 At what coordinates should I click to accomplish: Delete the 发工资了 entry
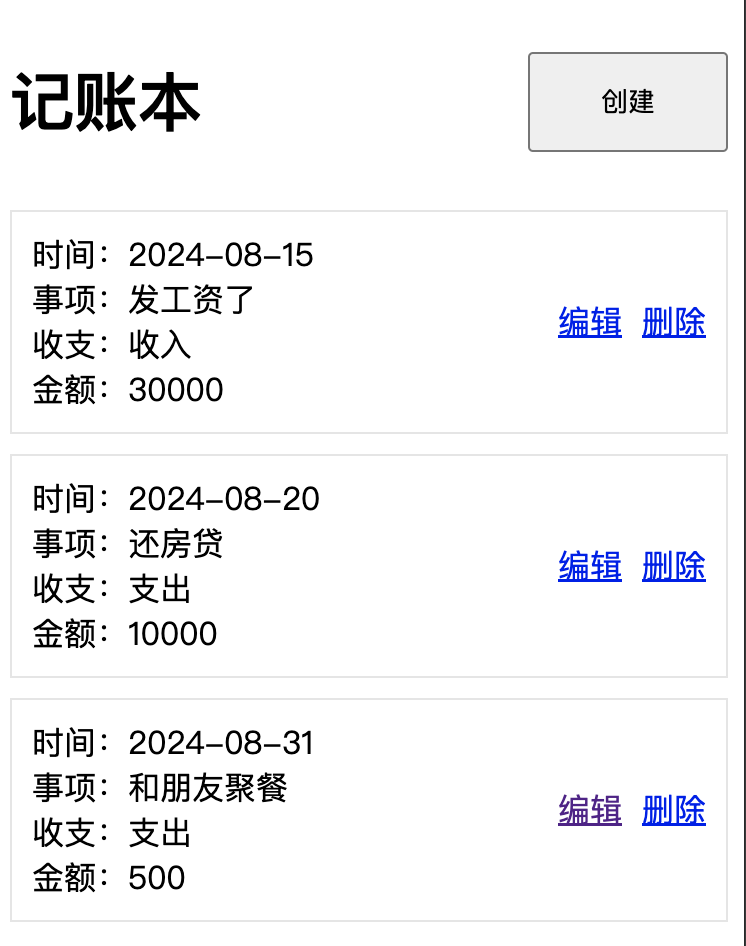point(673,323)
